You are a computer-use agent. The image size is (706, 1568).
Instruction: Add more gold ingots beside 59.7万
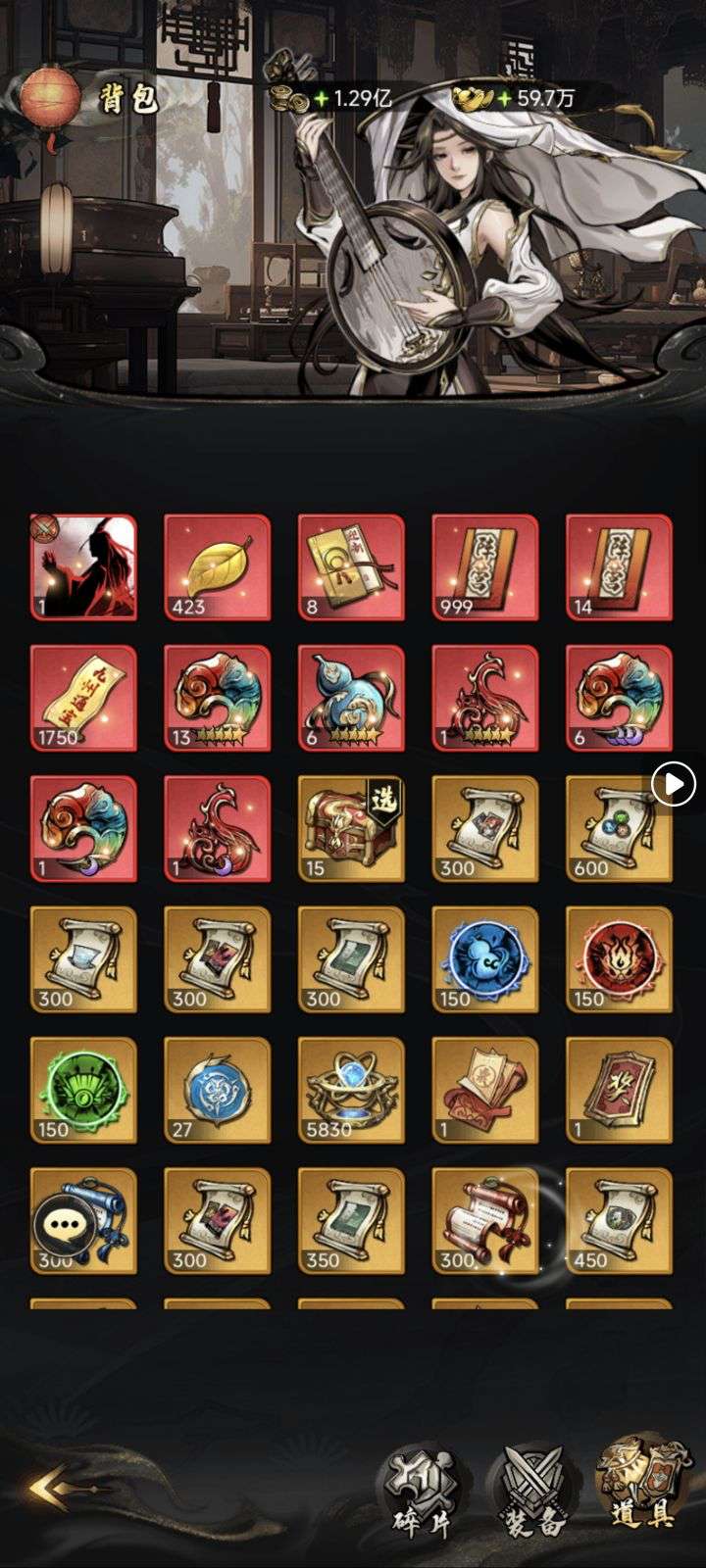[504, 99]
